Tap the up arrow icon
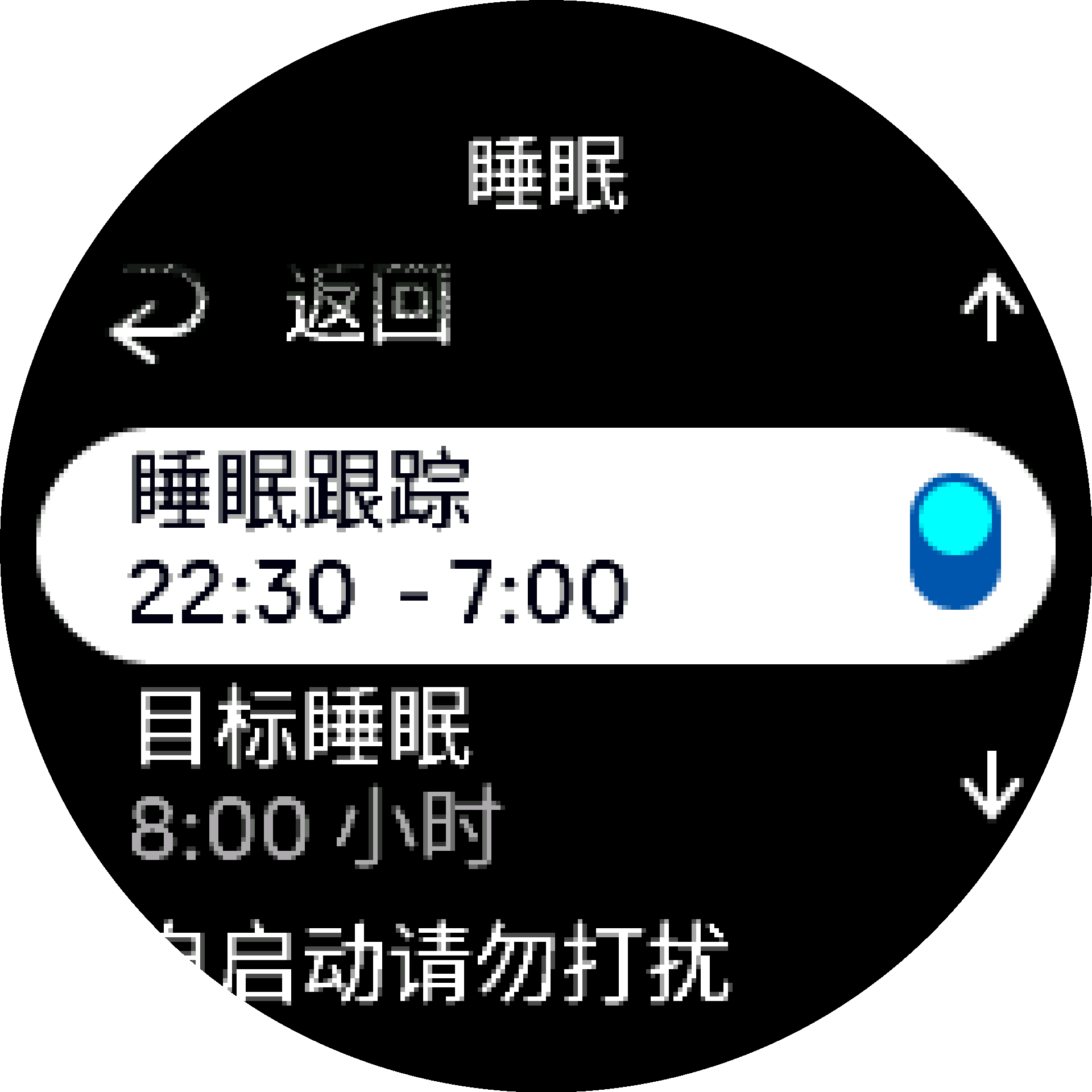 991,307
